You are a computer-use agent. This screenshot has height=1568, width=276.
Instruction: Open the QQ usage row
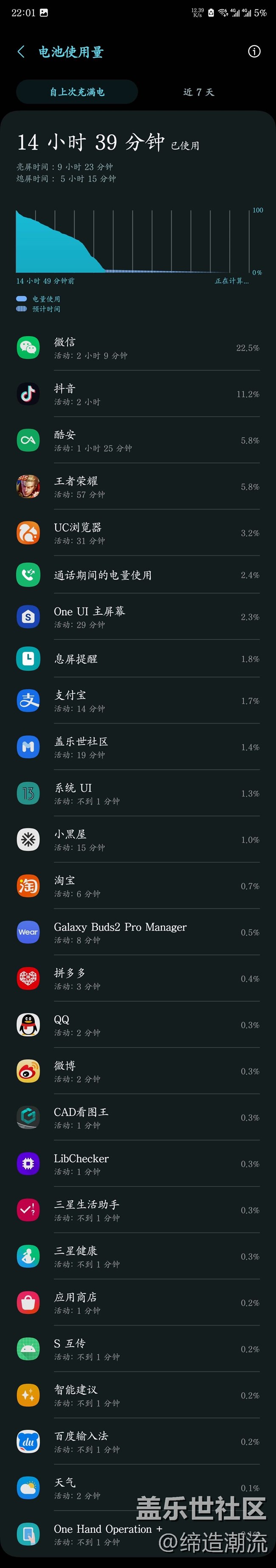point(138,1025)
